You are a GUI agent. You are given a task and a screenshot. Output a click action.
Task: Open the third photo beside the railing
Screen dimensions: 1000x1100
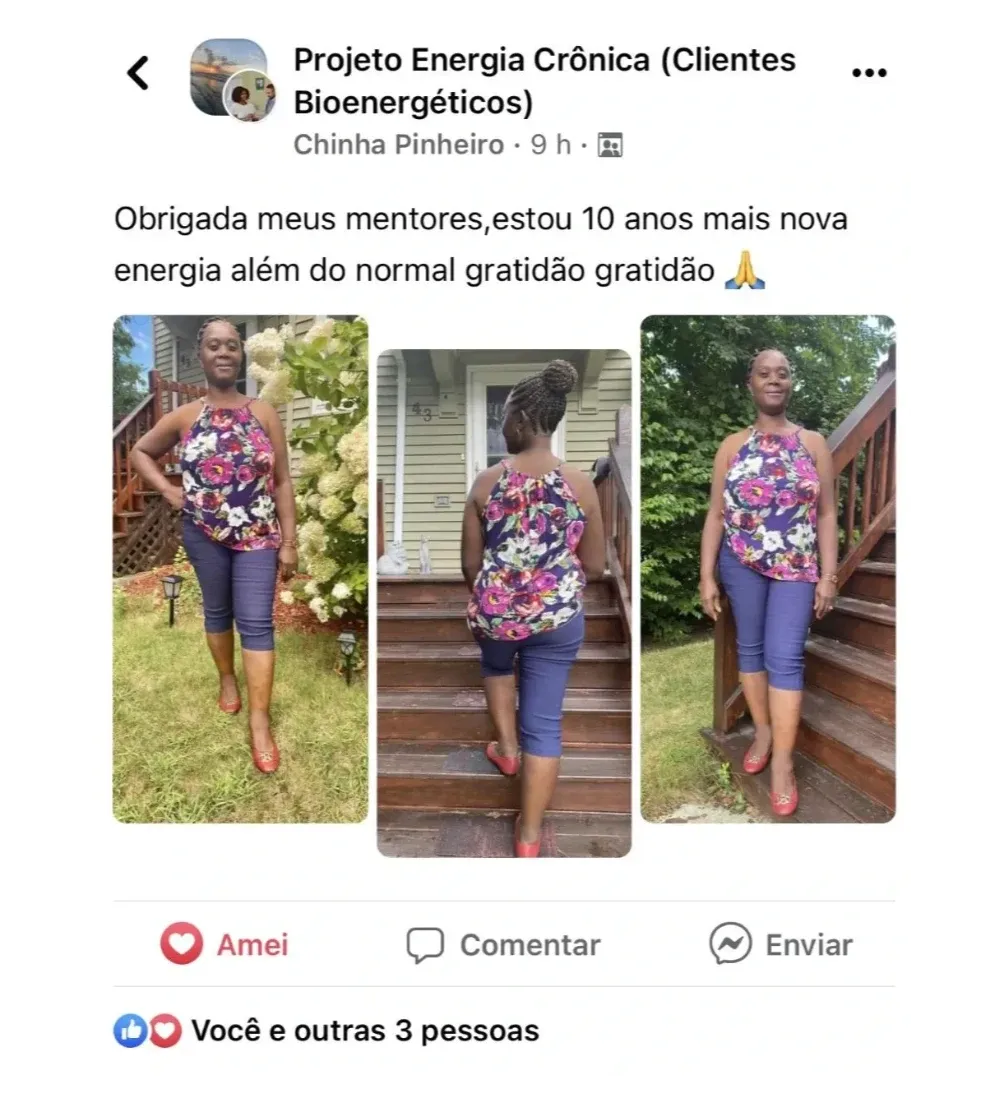tap(768, 569)
